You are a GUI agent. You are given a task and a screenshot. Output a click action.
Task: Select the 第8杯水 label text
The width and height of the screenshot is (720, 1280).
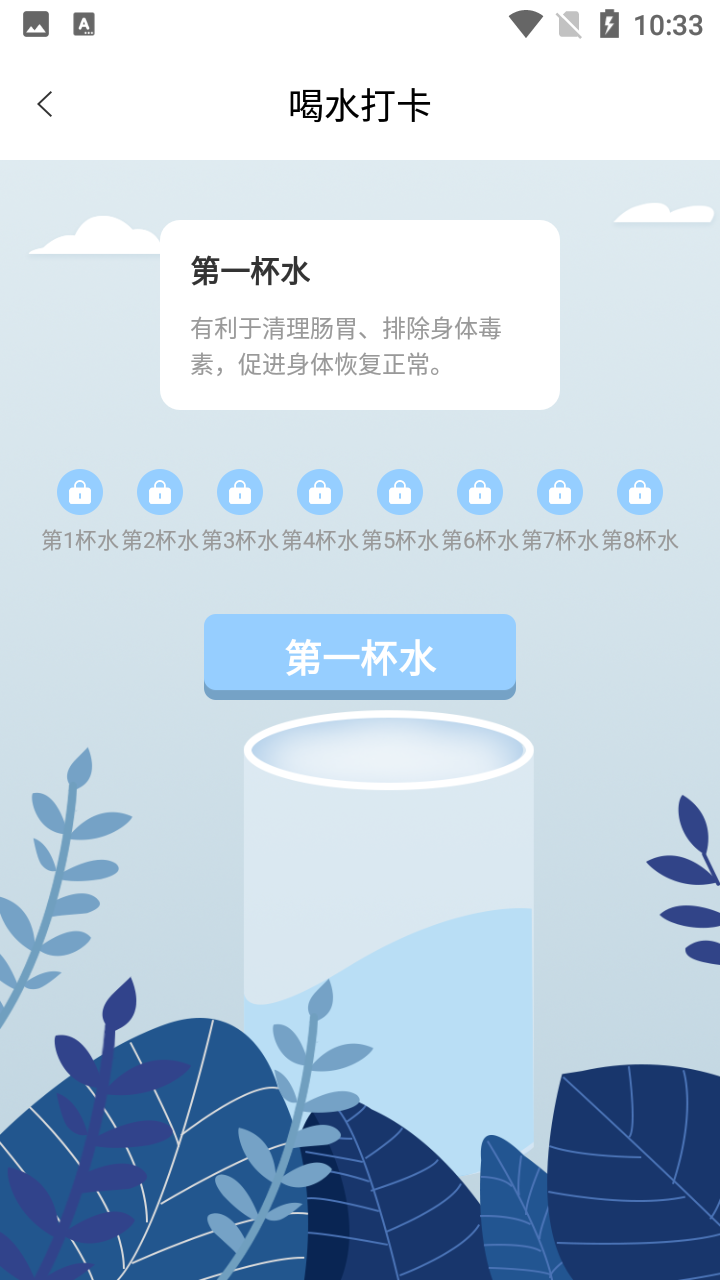pyautogui.click(x=640, y=539)
